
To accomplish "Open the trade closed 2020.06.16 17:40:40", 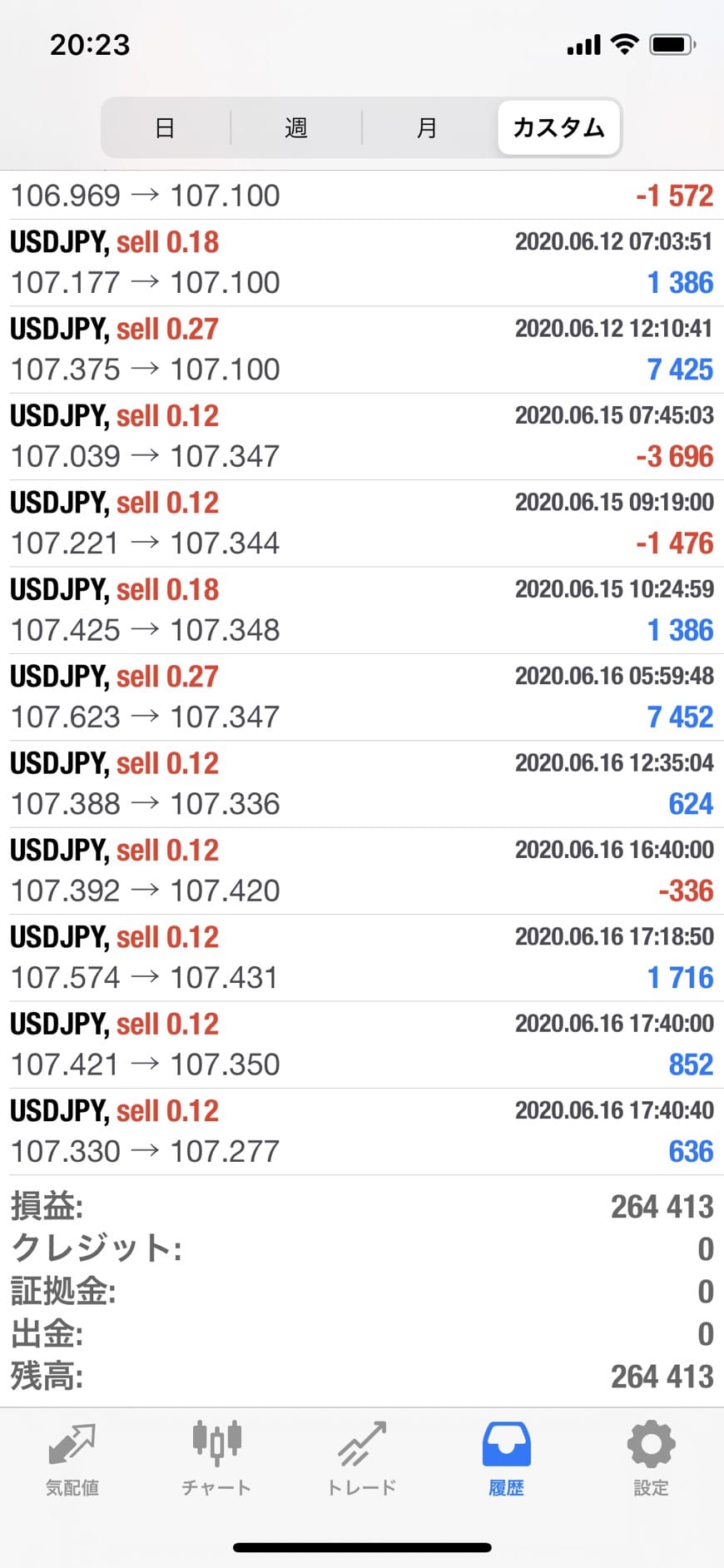I will (x=362, y=1132).
